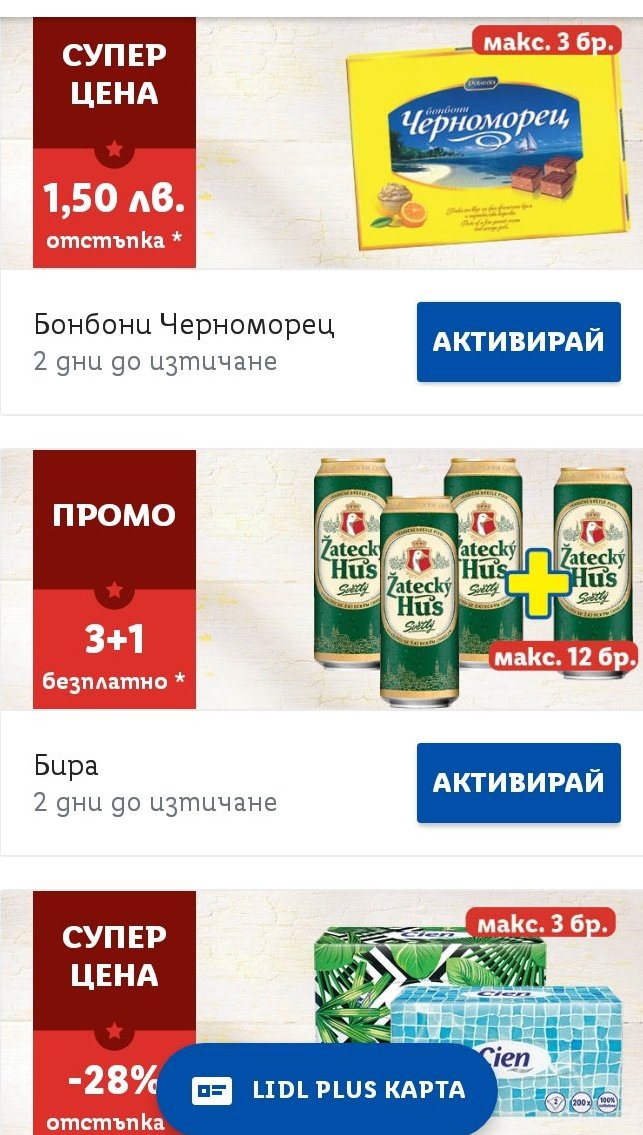Image resolution: width=643 pixels, height=1135 pixels.
Task: Open the Lidl Plus Карта button
Action: click(327, 1089)
